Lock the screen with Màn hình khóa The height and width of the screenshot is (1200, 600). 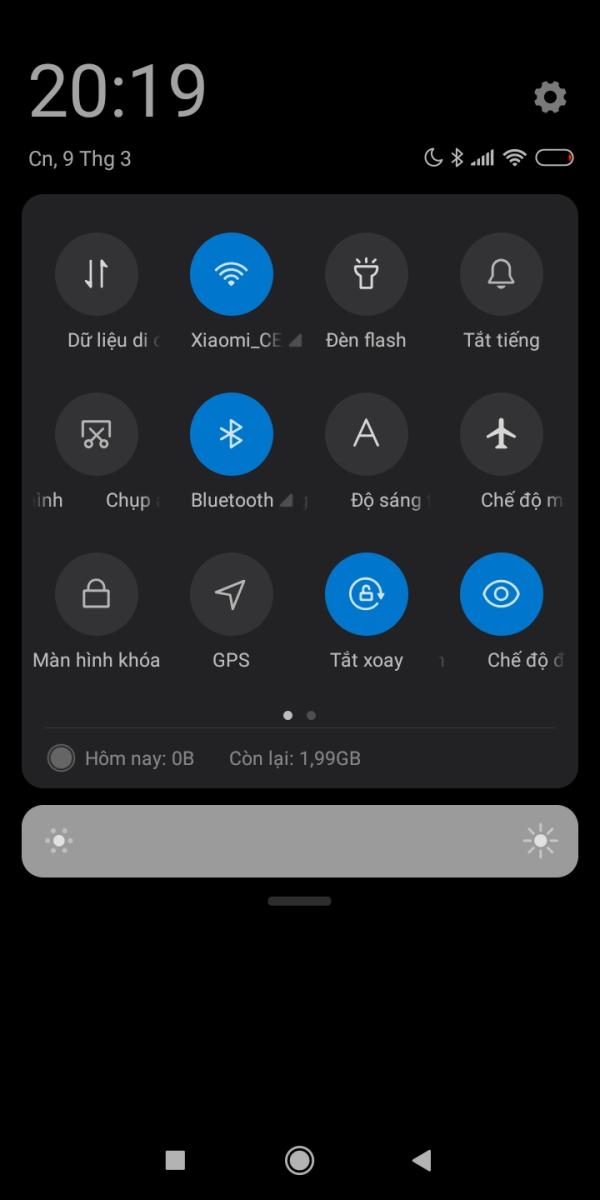pos(96,594)
